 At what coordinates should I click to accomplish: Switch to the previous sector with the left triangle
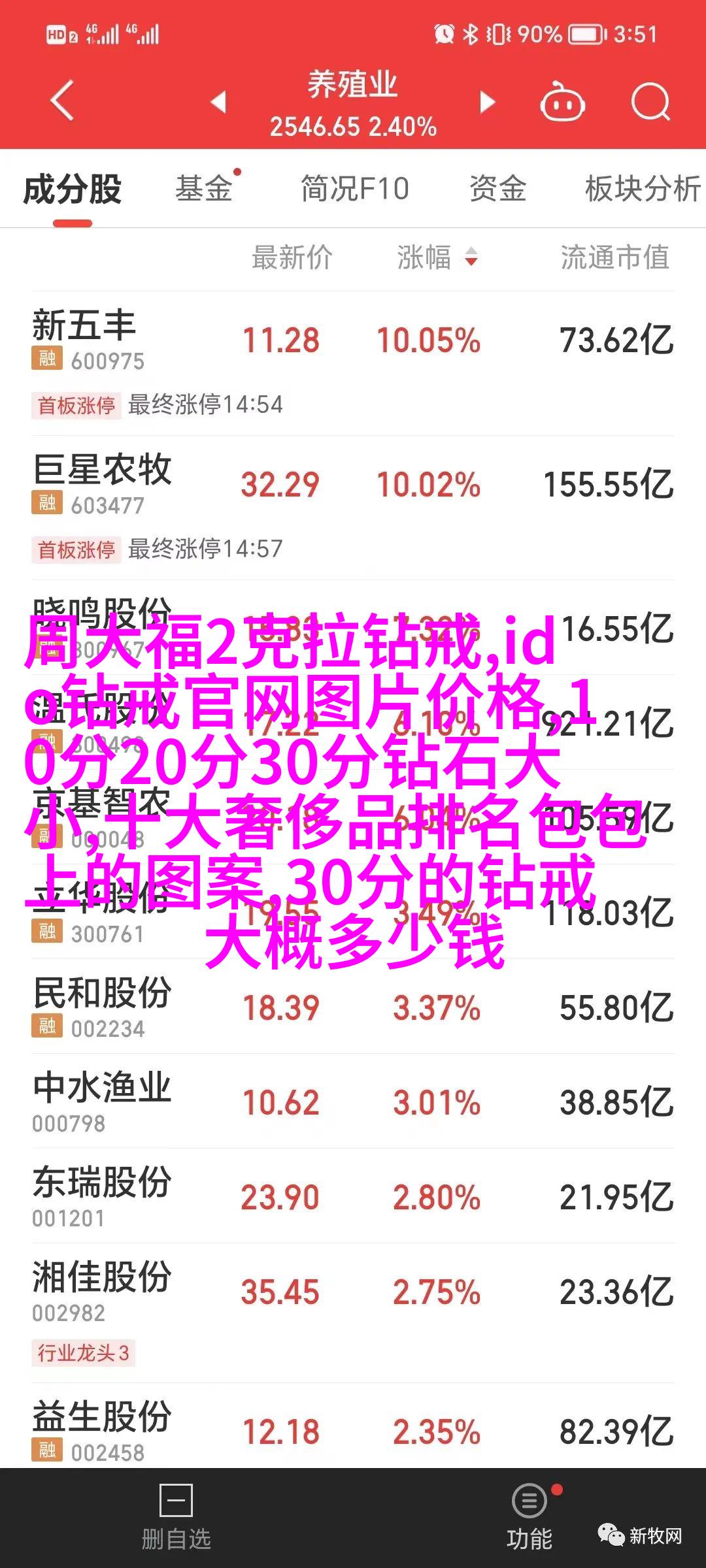click(218, 102)
